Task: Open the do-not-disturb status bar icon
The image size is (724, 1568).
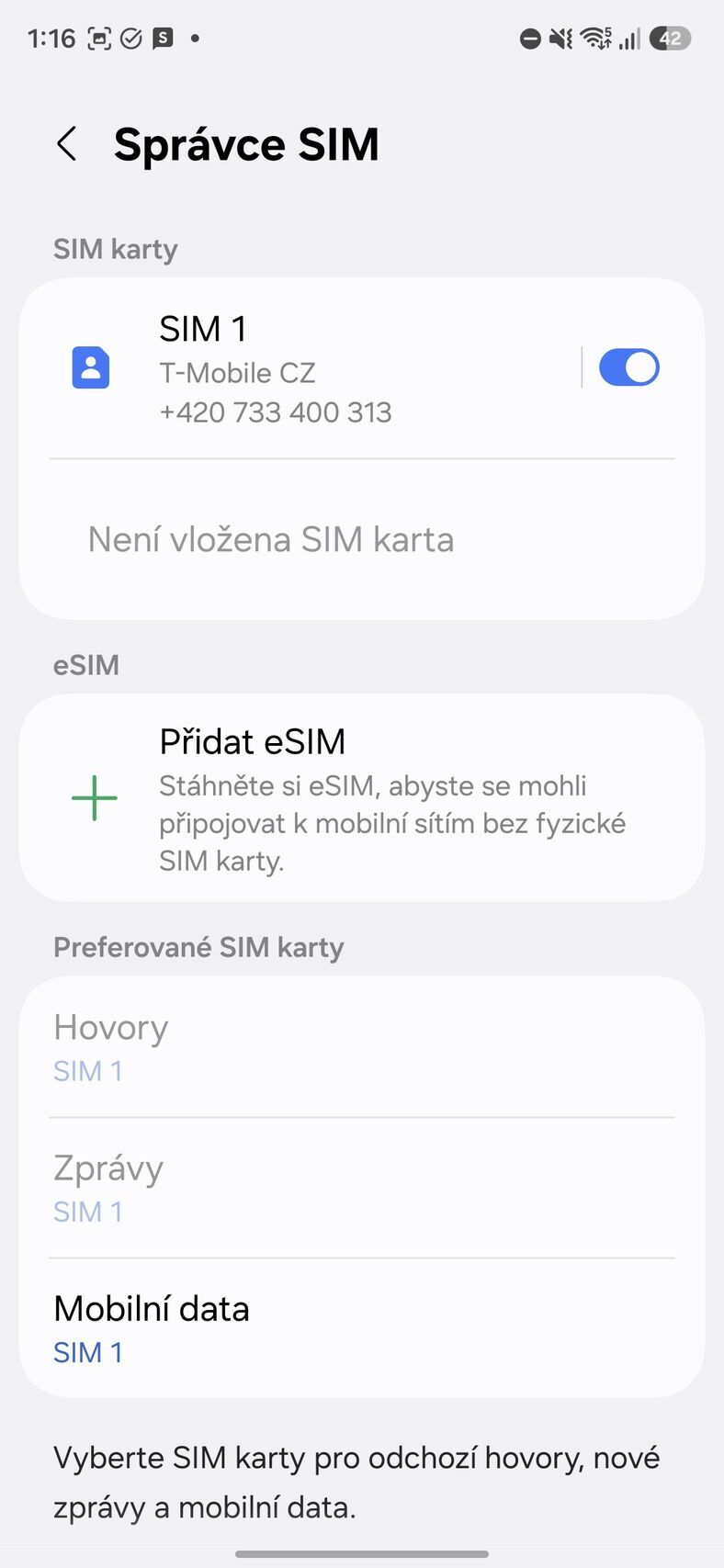Action: coord(529,39)
